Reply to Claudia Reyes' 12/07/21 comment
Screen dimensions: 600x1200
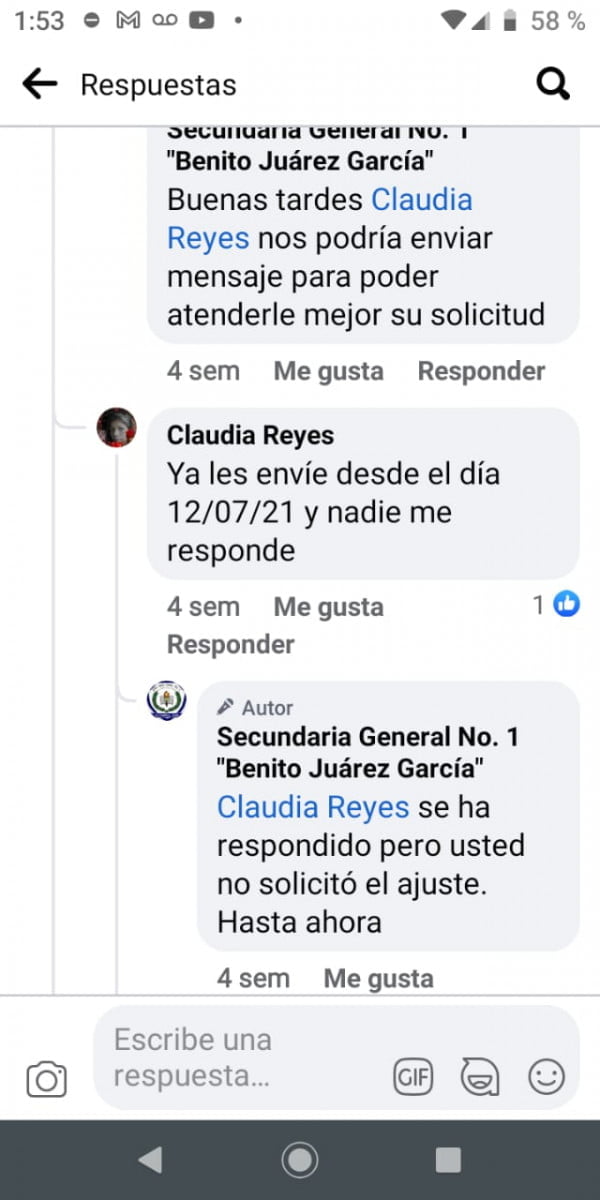tap(230, 645)
